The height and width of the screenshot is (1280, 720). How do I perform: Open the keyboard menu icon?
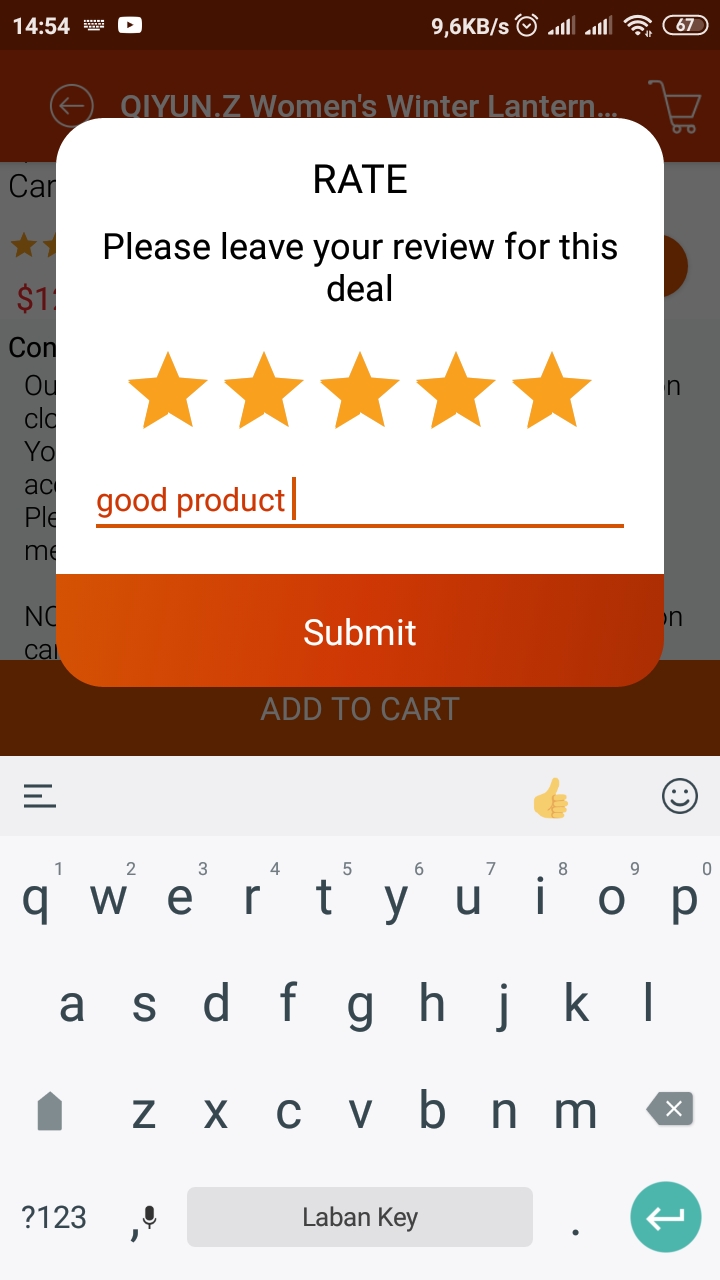[x=40, y=796]
